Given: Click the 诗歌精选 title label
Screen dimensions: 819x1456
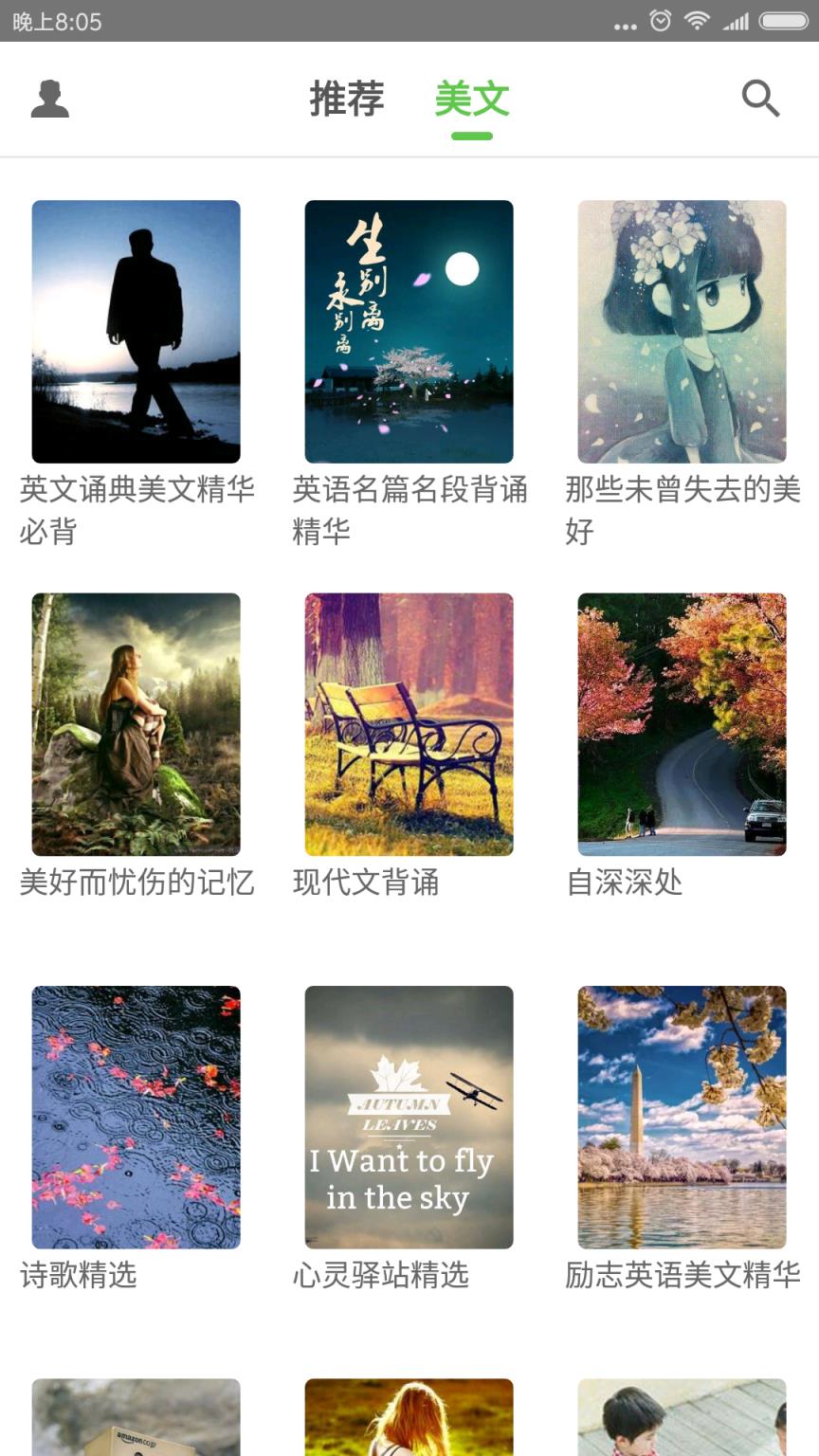Looking at the screenshot, I should pos(80,1277).
